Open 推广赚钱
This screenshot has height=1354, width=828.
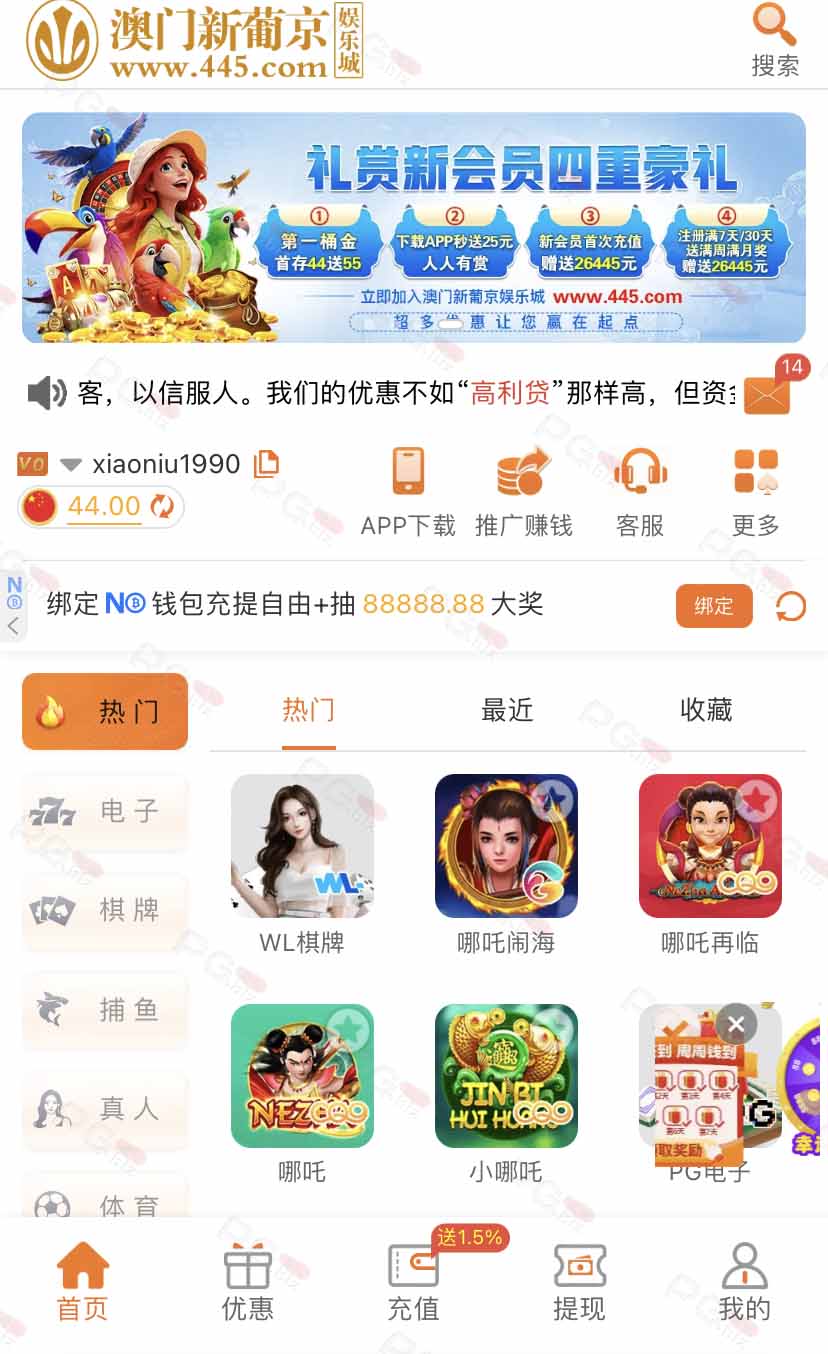[524, 491]
